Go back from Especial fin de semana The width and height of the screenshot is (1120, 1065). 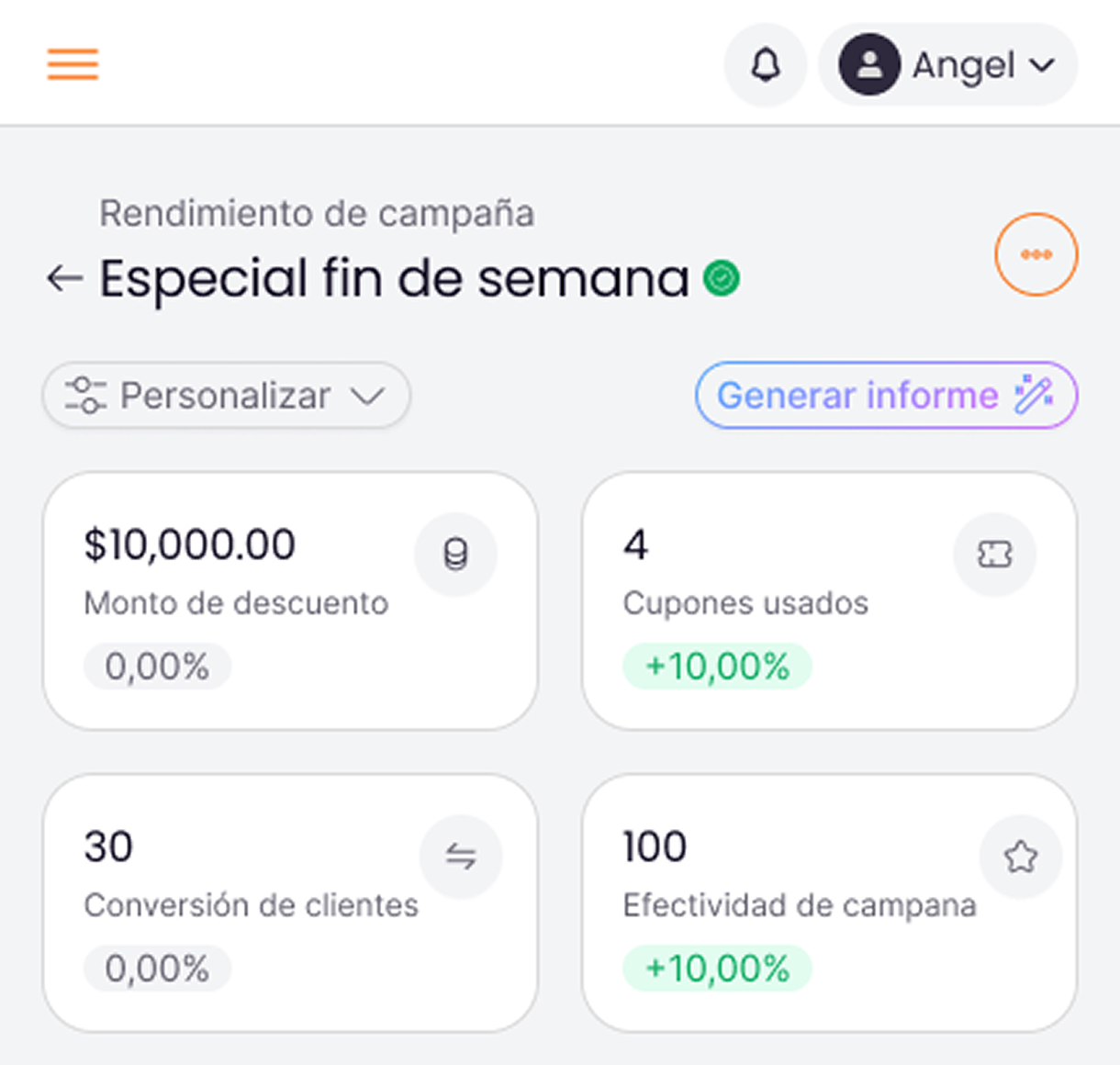pyautogui.click(x=64, y=277)
